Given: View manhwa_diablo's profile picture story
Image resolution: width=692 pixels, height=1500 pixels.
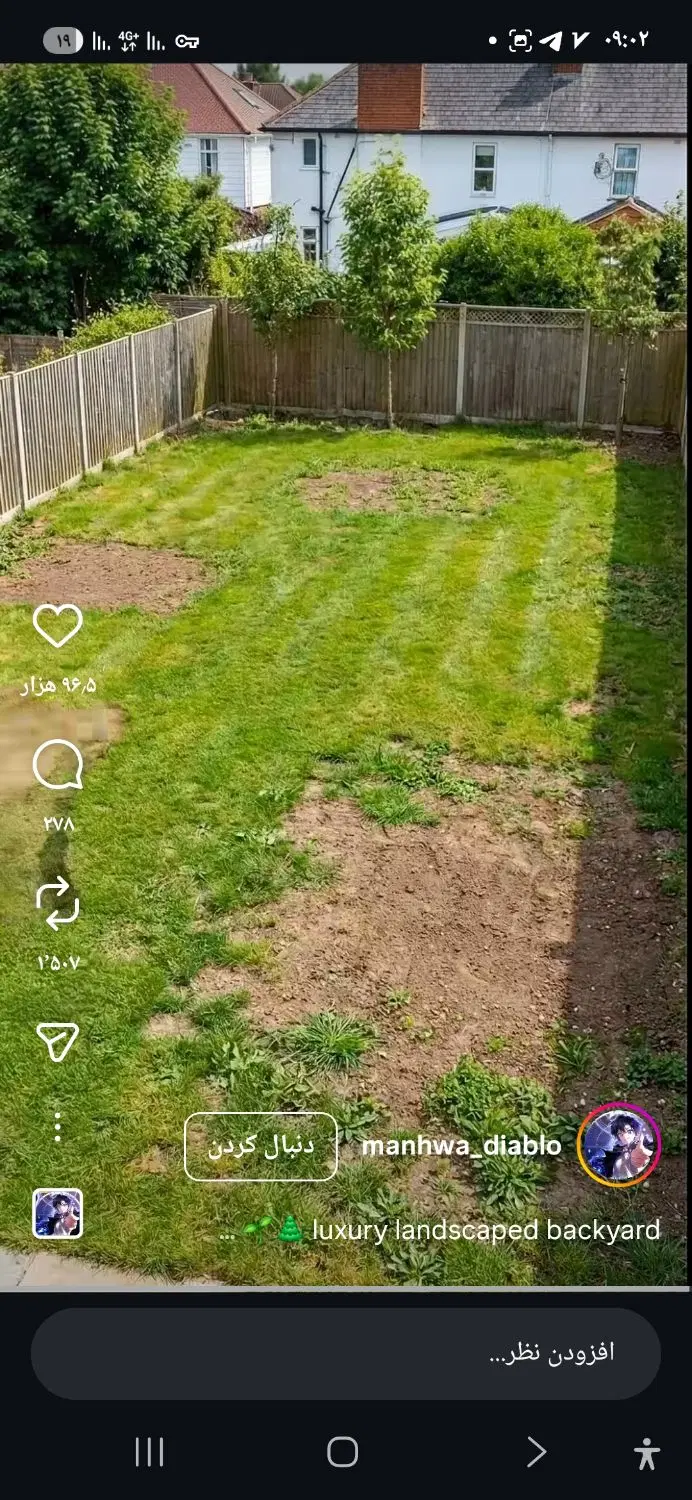Looking at the screenshot, I should (x=619, y=1145).
